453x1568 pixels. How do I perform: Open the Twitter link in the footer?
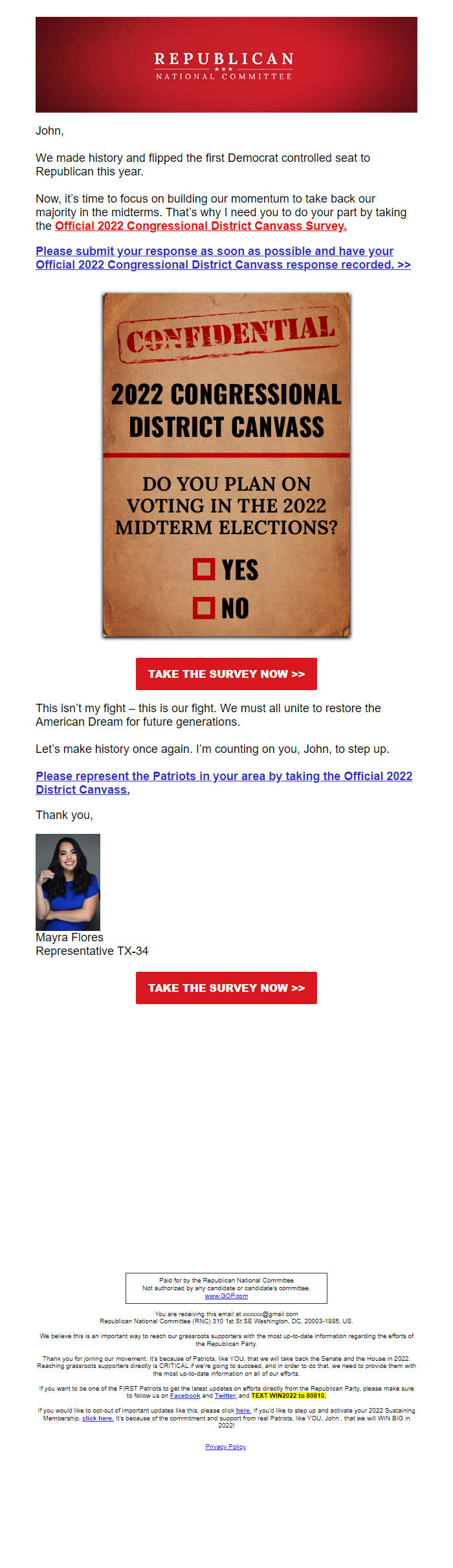(225, 1396)
